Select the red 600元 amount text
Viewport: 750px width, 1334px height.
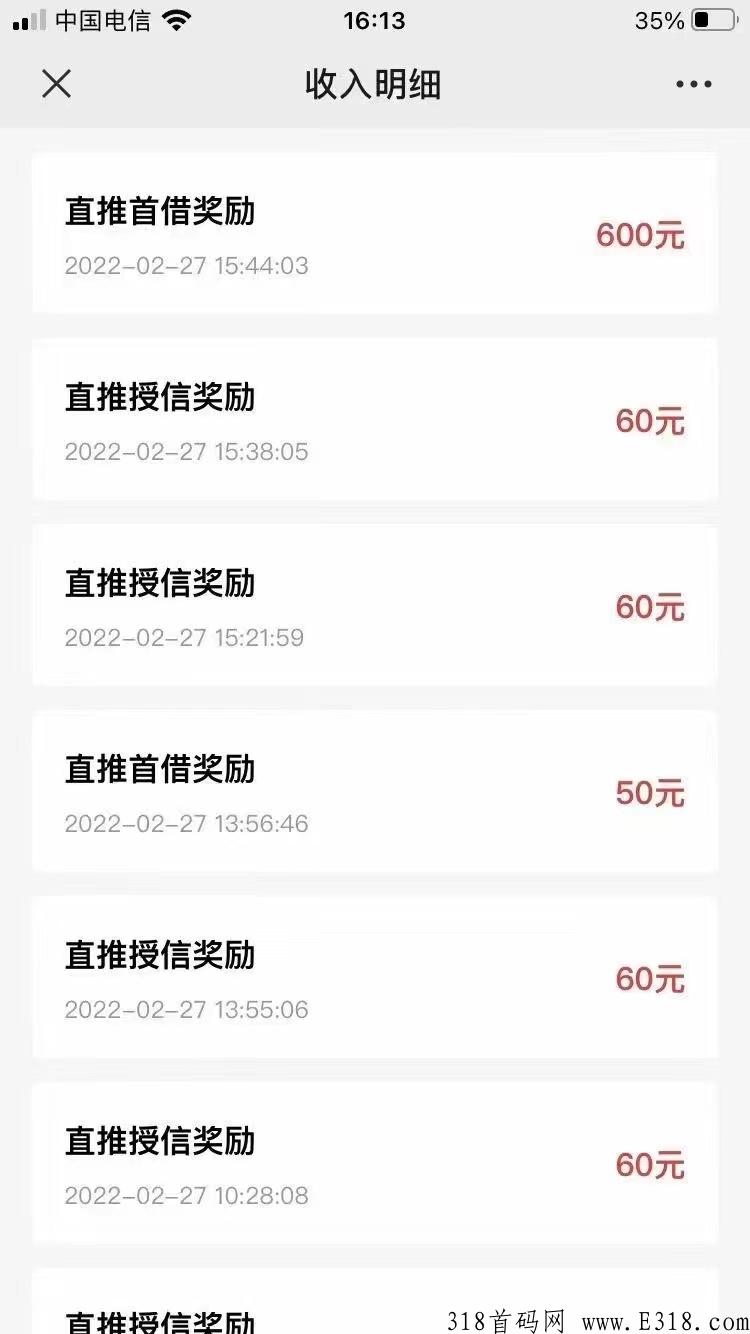[x=639, y=235]
